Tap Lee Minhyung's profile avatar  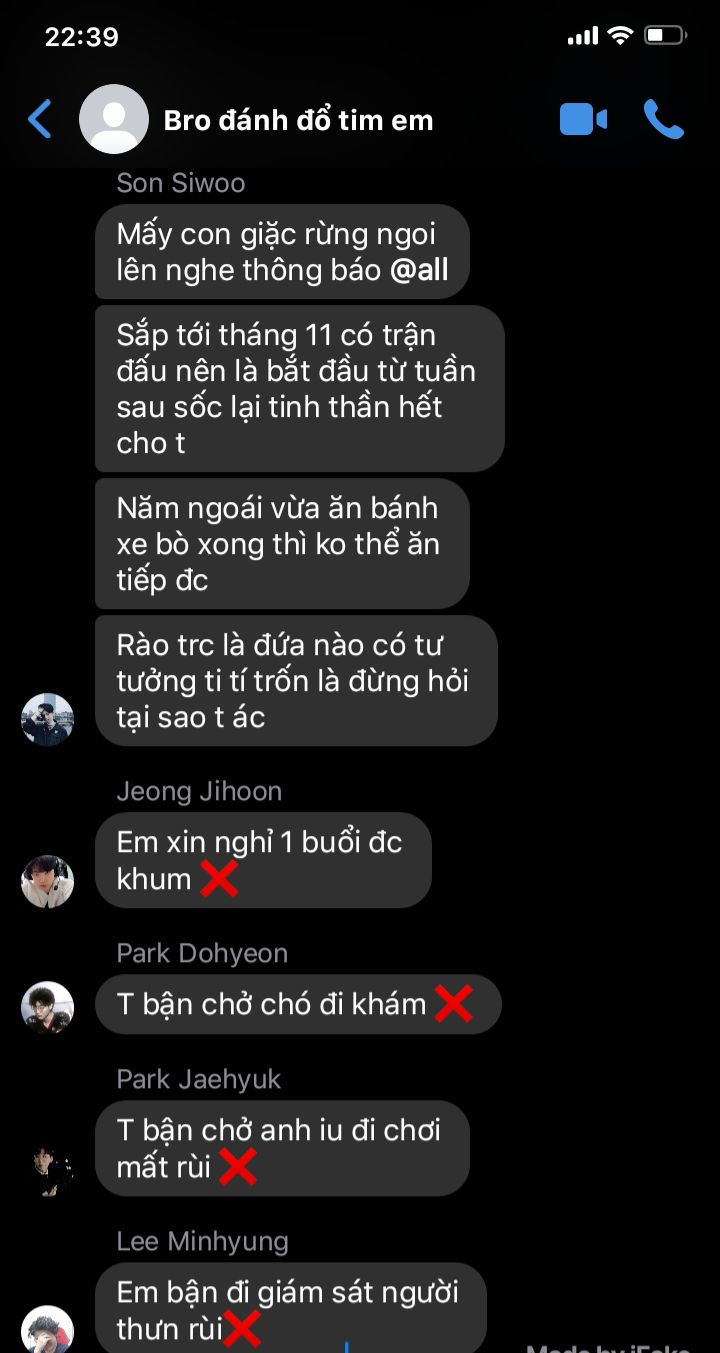[x=47, y=1330]
